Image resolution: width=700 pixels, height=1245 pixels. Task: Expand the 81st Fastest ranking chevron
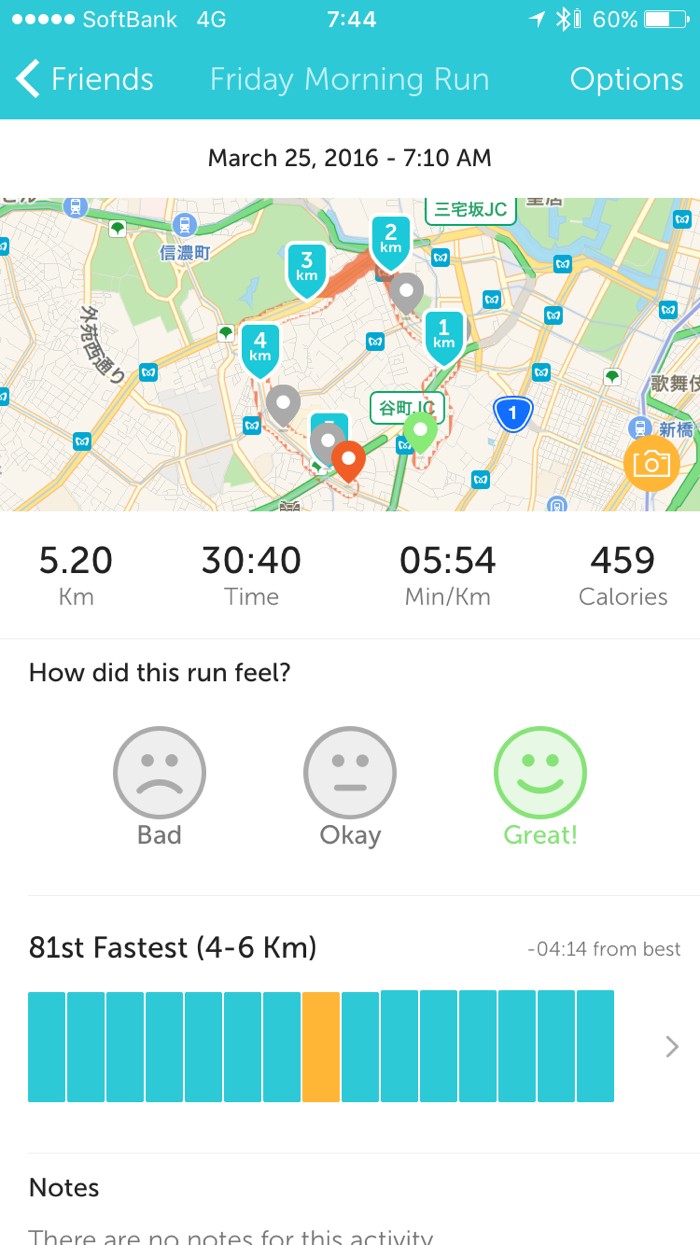671,1047
